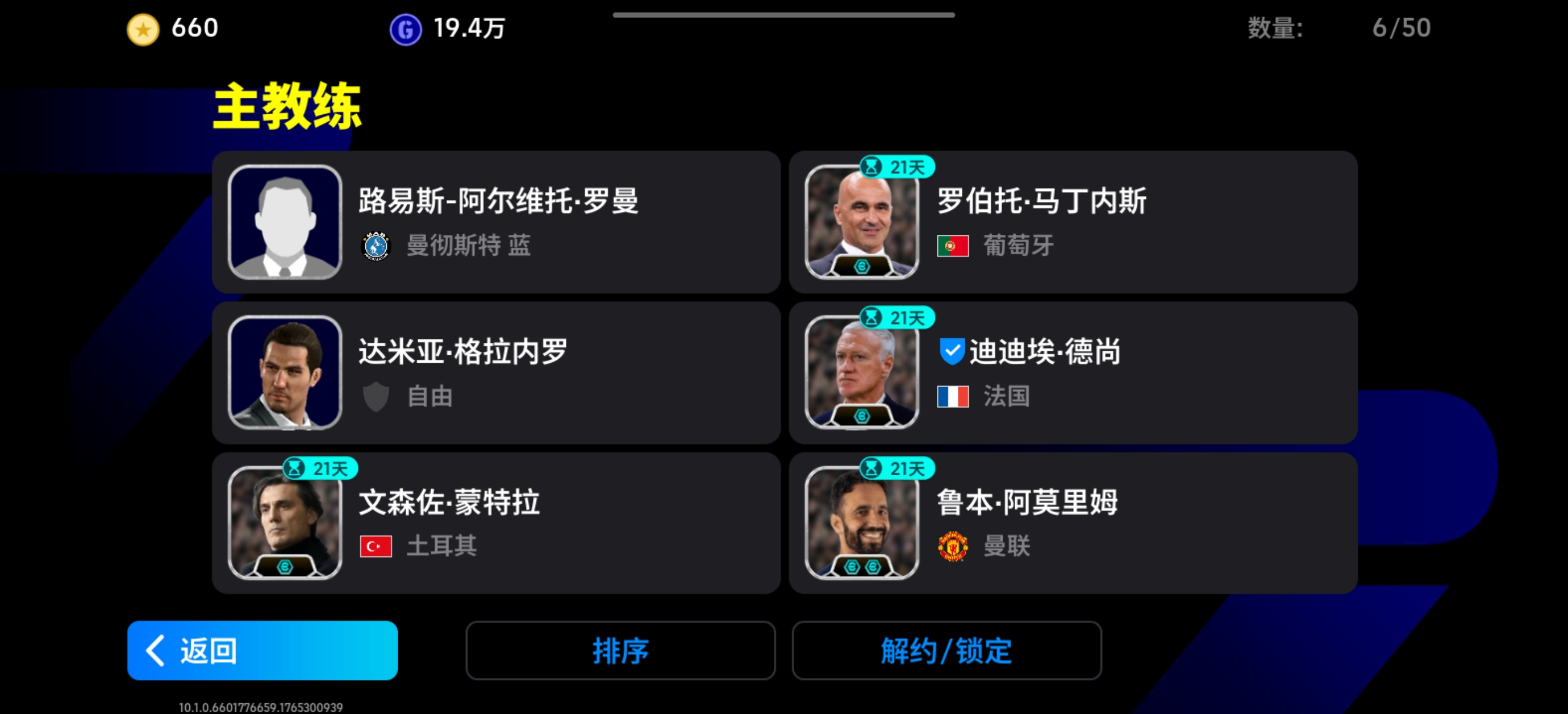Open manager card 路易斯-阿尔维托·罗曼
The width and height of the screenshot is (1568, 714).
[495, 222]
